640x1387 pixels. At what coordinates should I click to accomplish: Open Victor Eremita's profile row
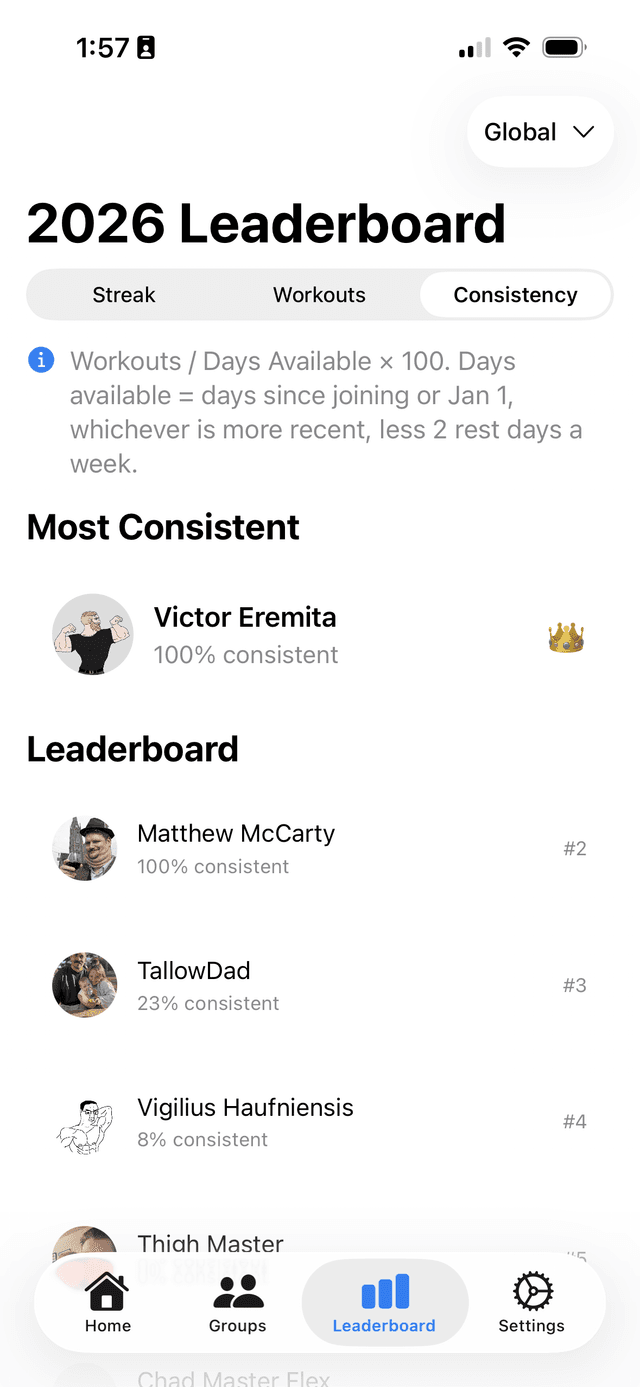(318, 635)
